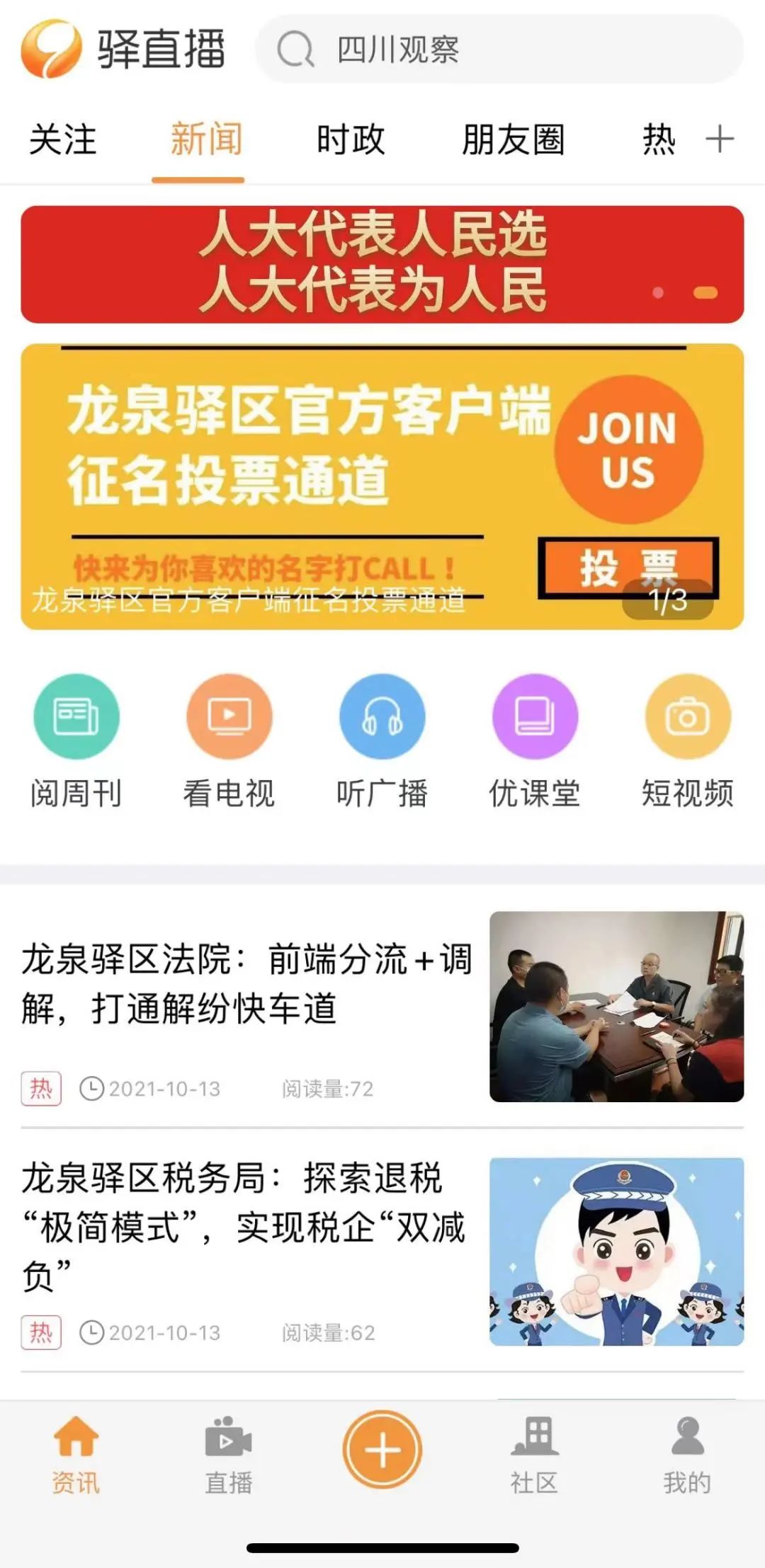765x1568 pixels.
Task: Switch to the 时政 tab
Action: (351, 139)
